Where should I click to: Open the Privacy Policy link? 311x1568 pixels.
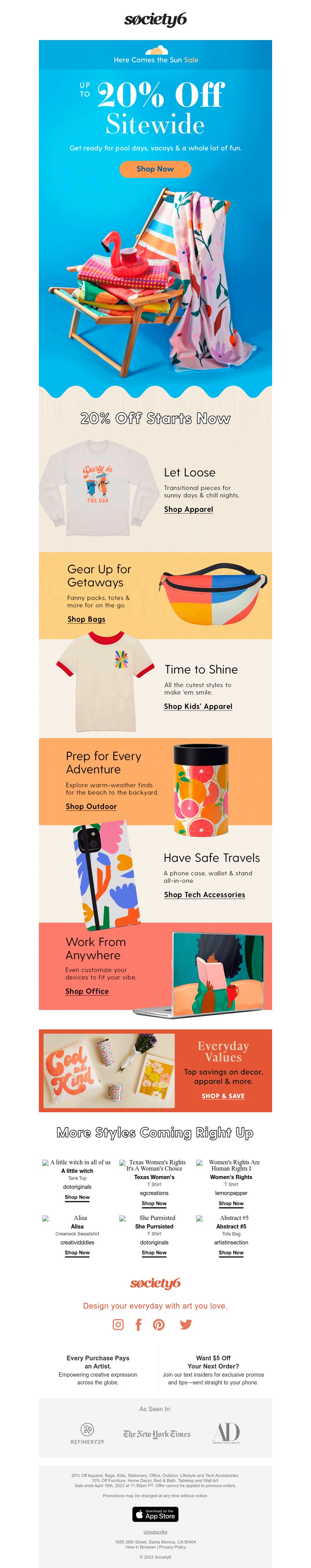click(x=172, y=1547)
